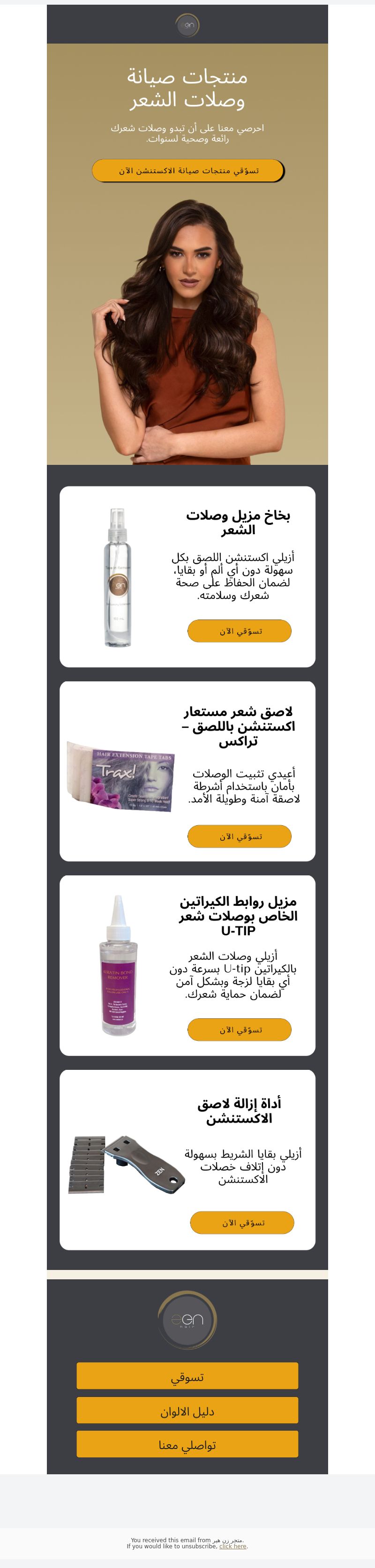Tap تواصلي معنا contact button

click(187, 1444)
